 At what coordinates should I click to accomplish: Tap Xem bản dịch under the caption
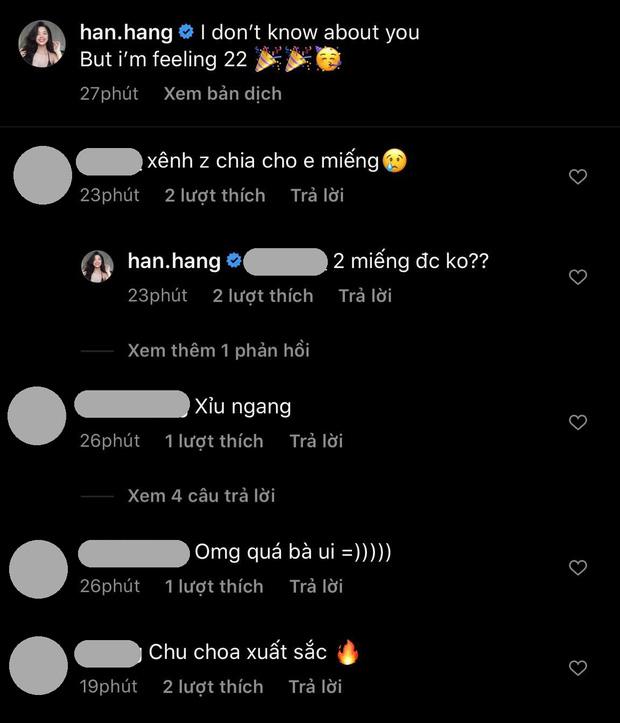coord(222,94)
